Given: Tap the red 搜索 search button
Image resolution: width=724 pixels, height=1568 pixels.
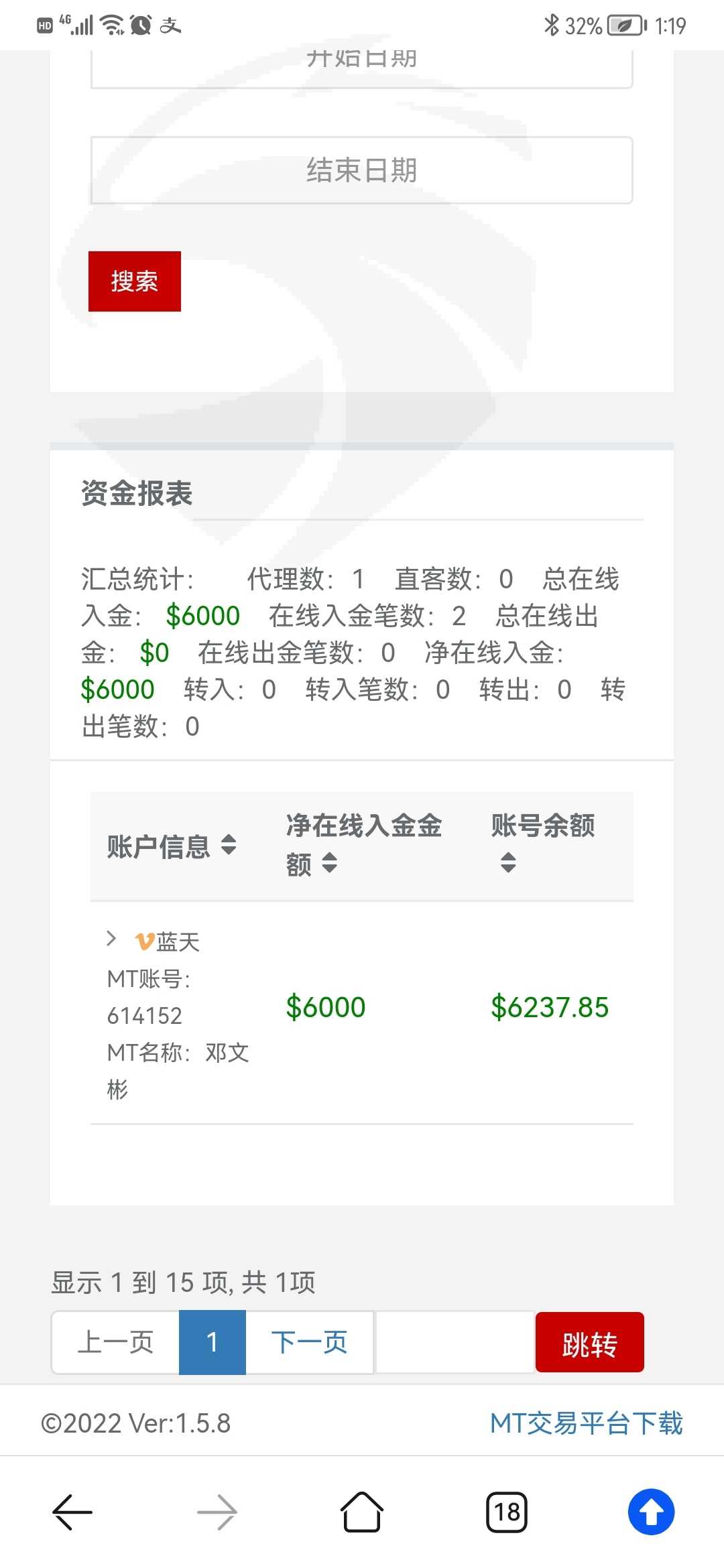Looking at the screenshot, I should tap(135, 281).
